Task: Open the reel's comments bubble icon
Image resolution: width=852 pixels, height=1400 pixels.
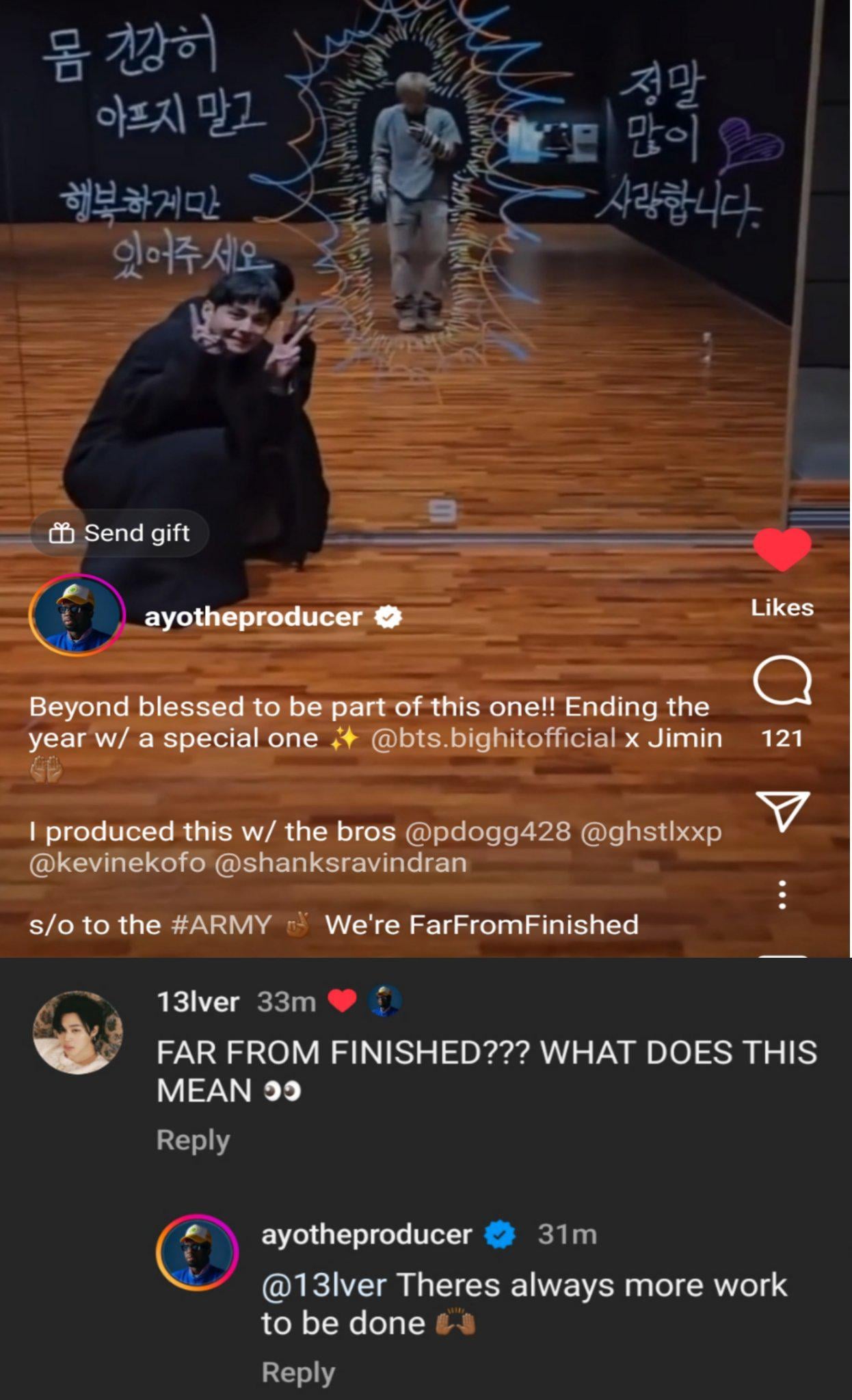Action: 782,681
